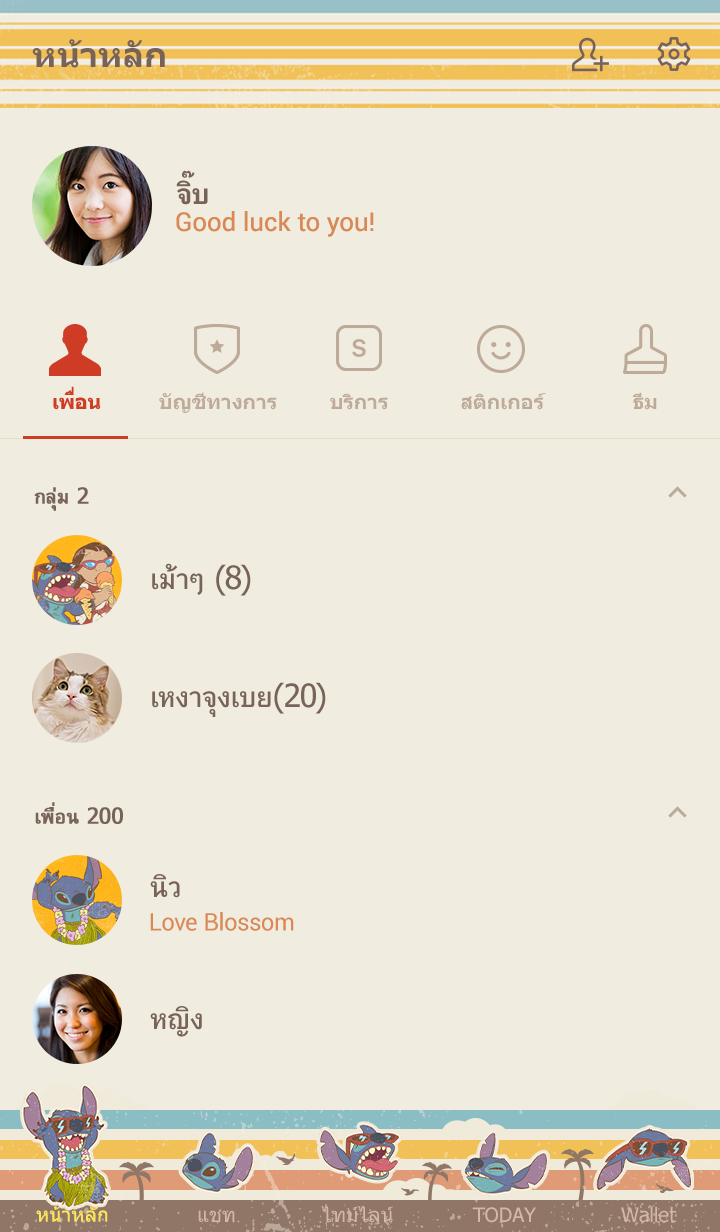Open the group เม้าๆ (8)
The image size is (720, 1232).
tap(200, 580)
